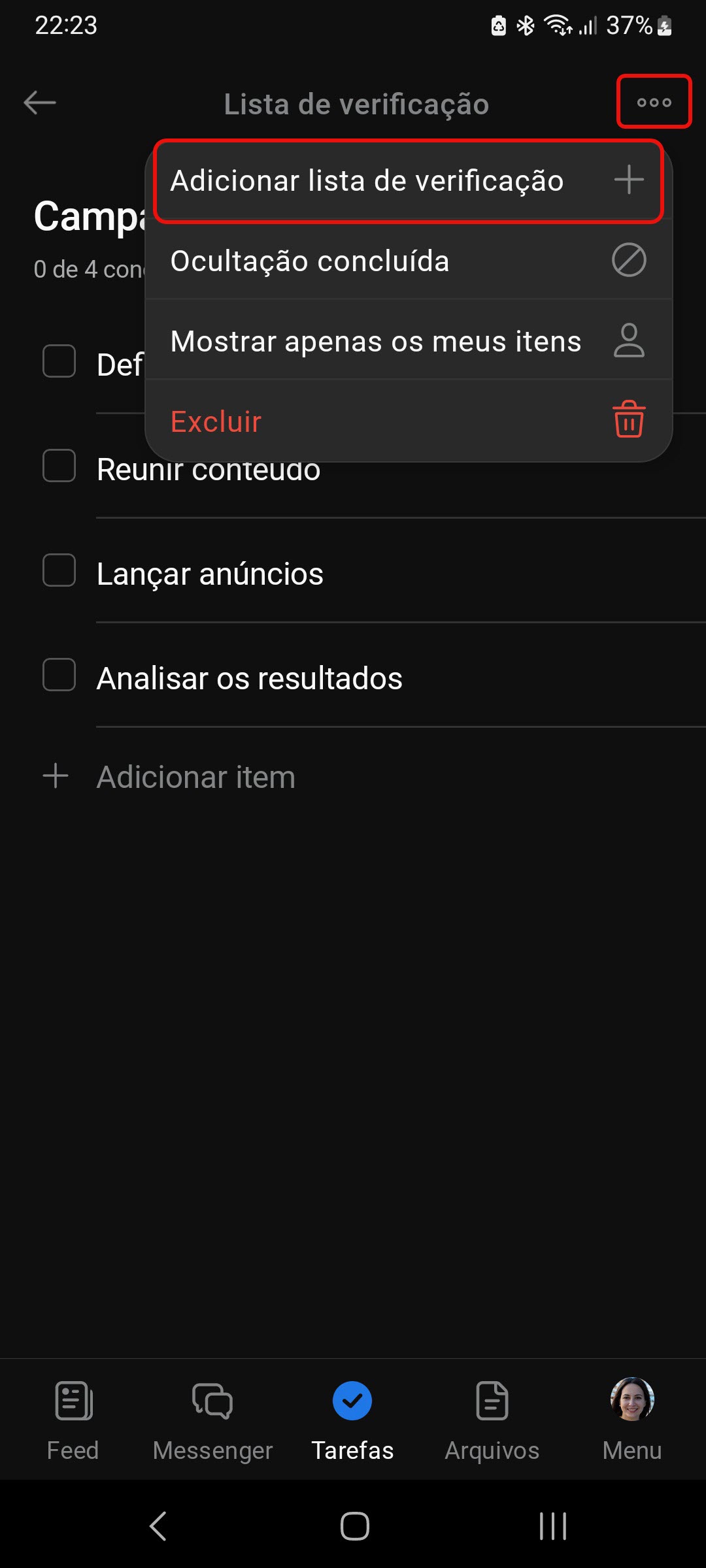
Task: Tap Excluir to delete the checklist
Action: (409, 421)
